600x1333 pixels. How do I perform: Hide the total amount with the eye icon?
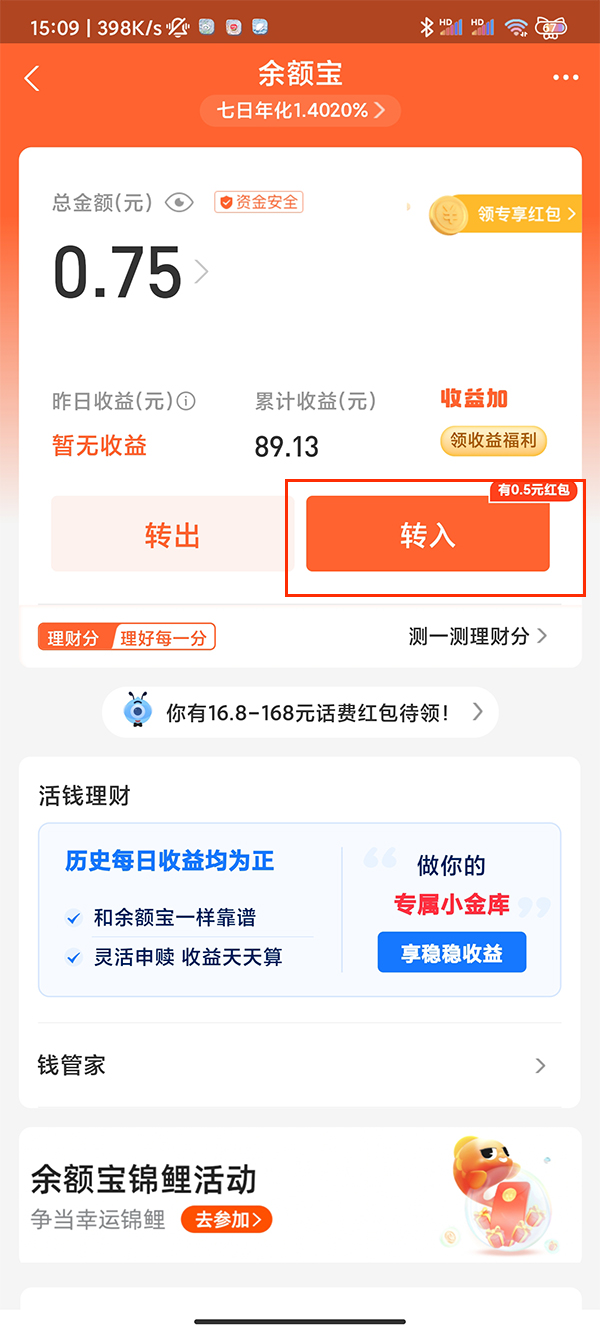(180, 203)
